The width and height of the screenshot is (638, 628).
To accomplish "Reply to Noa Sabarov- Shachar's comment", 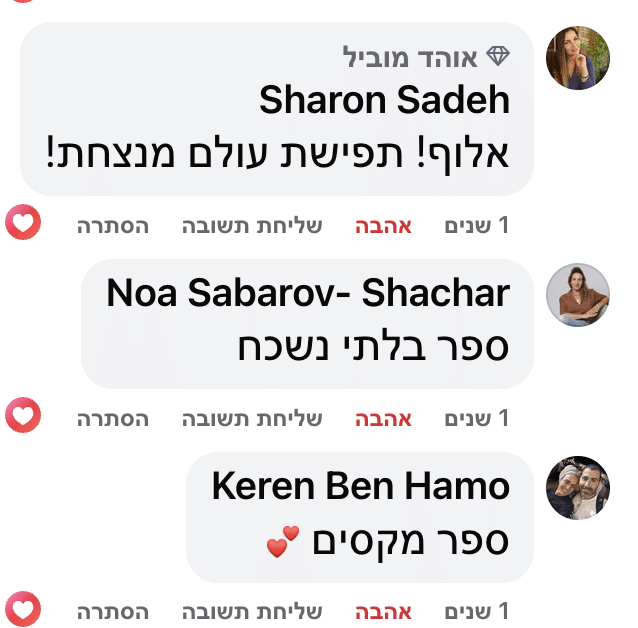I will [252, 418].
